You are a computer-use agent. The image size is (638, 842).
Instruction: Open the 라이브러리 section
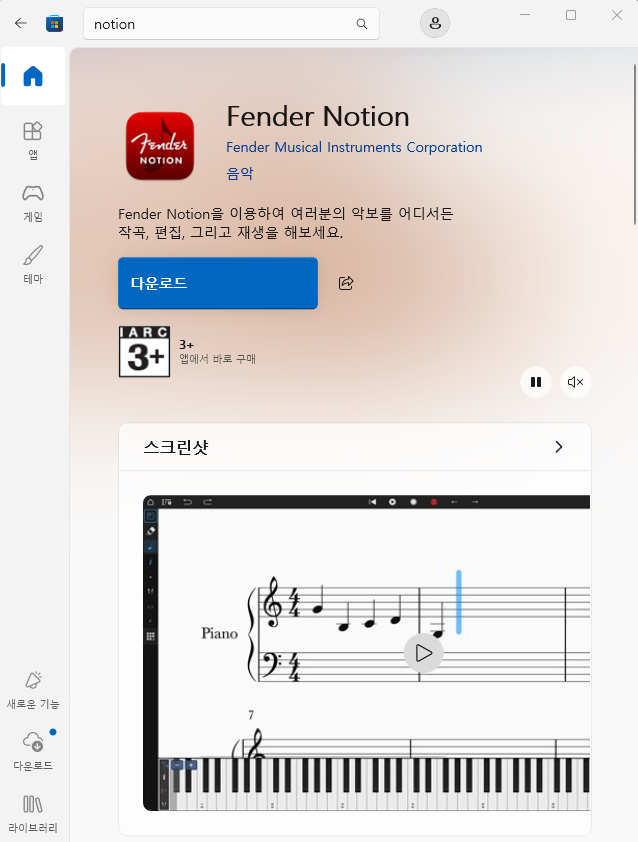(x=33, y=813)
